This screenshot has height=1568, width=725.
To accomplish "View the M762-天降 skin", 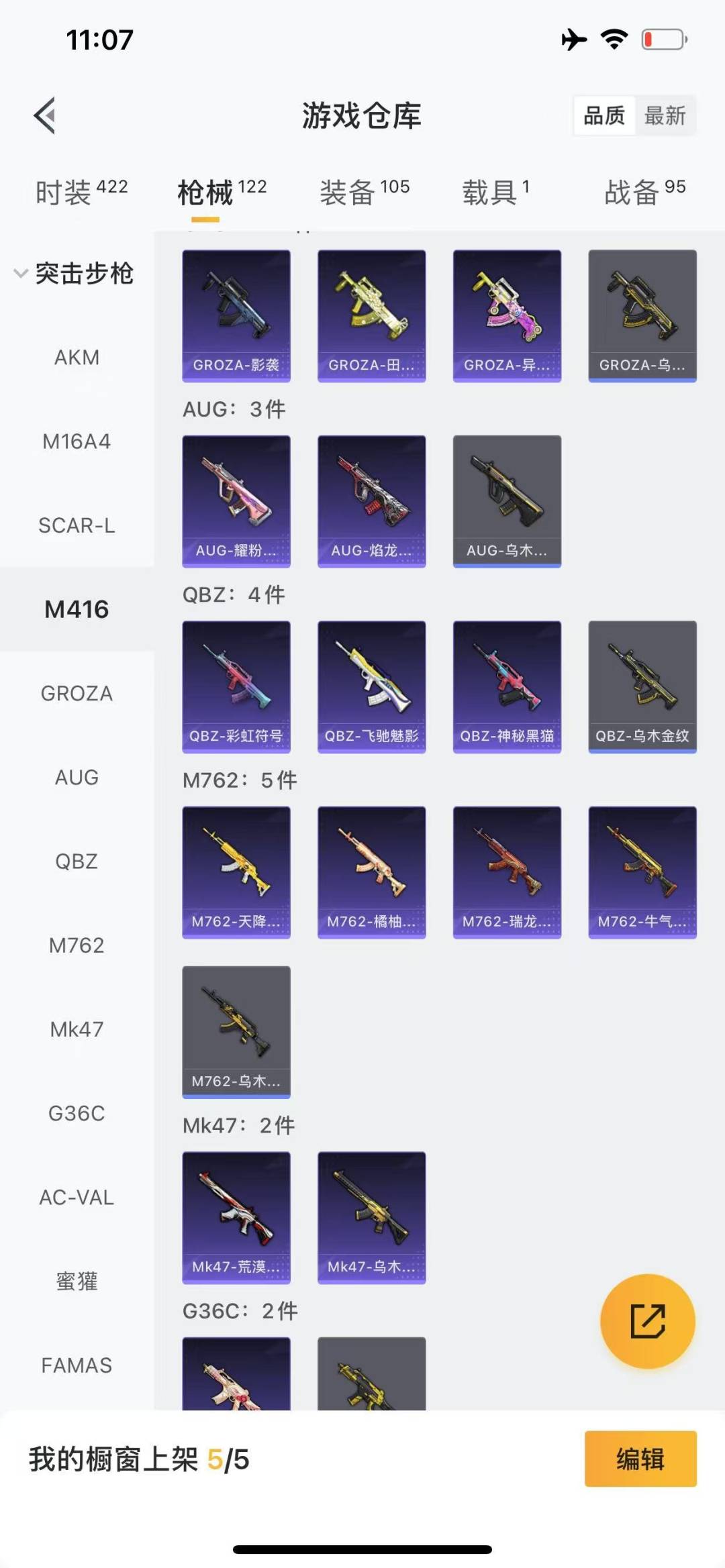I will coord(236,872).
